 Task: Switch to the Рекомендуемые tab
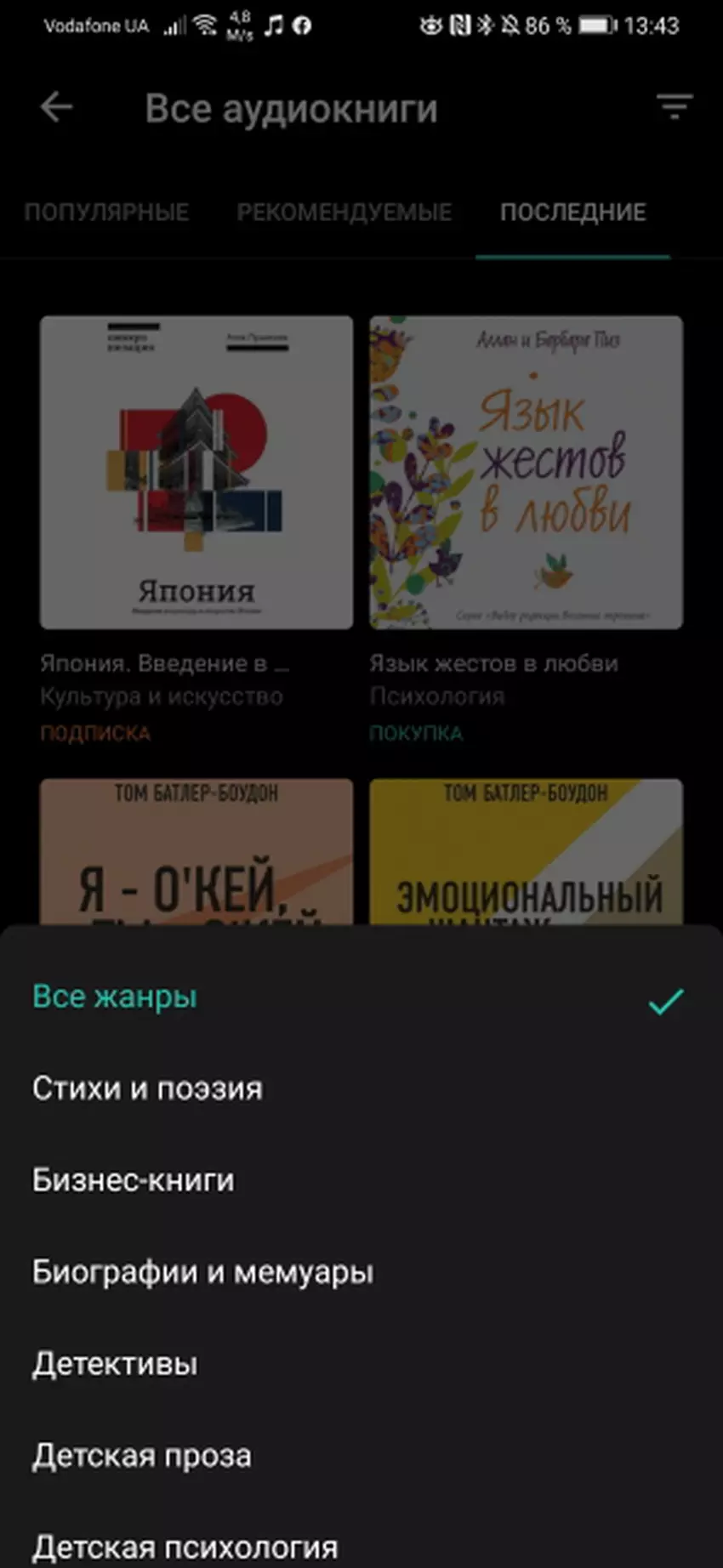pyautogui.click(x=344, y=212)
